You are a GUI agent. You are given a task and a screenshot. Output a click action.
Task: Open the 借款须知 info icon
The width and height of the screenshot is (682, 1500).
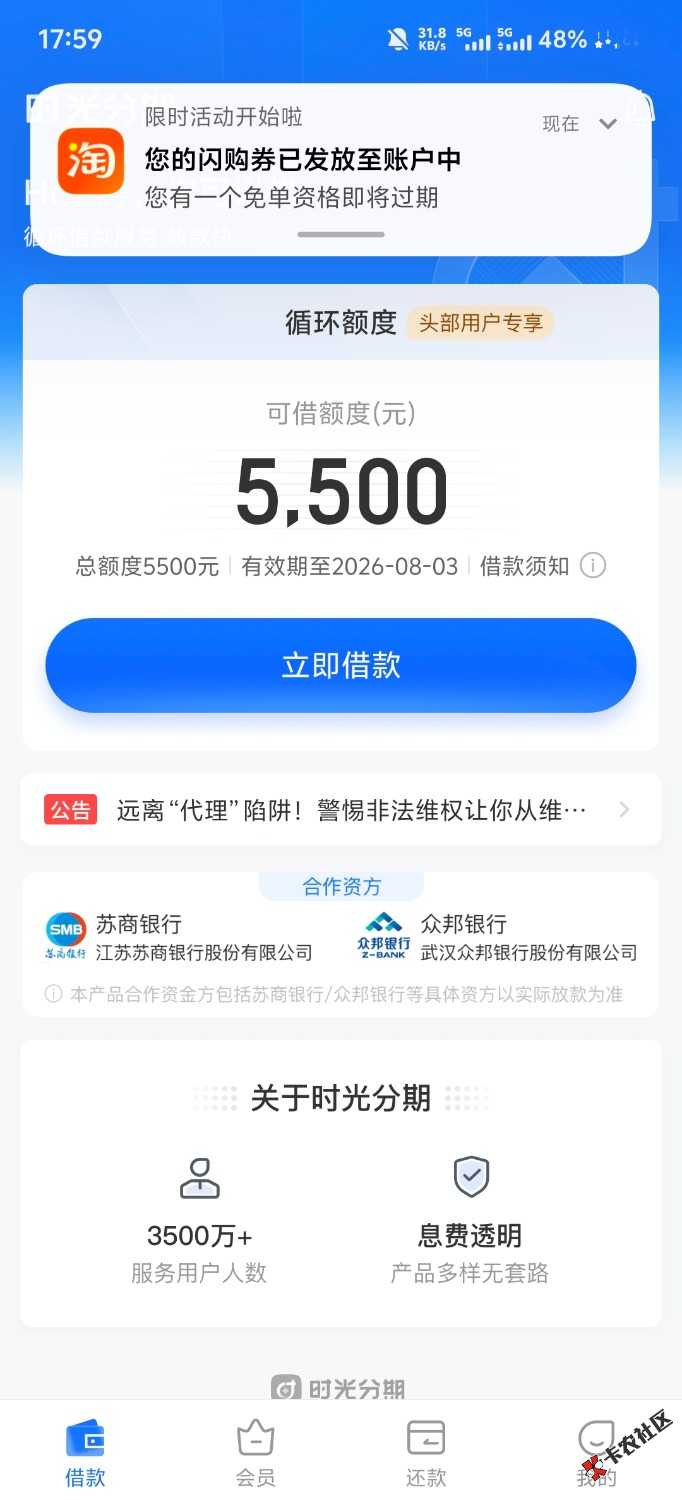coord(593,566)
